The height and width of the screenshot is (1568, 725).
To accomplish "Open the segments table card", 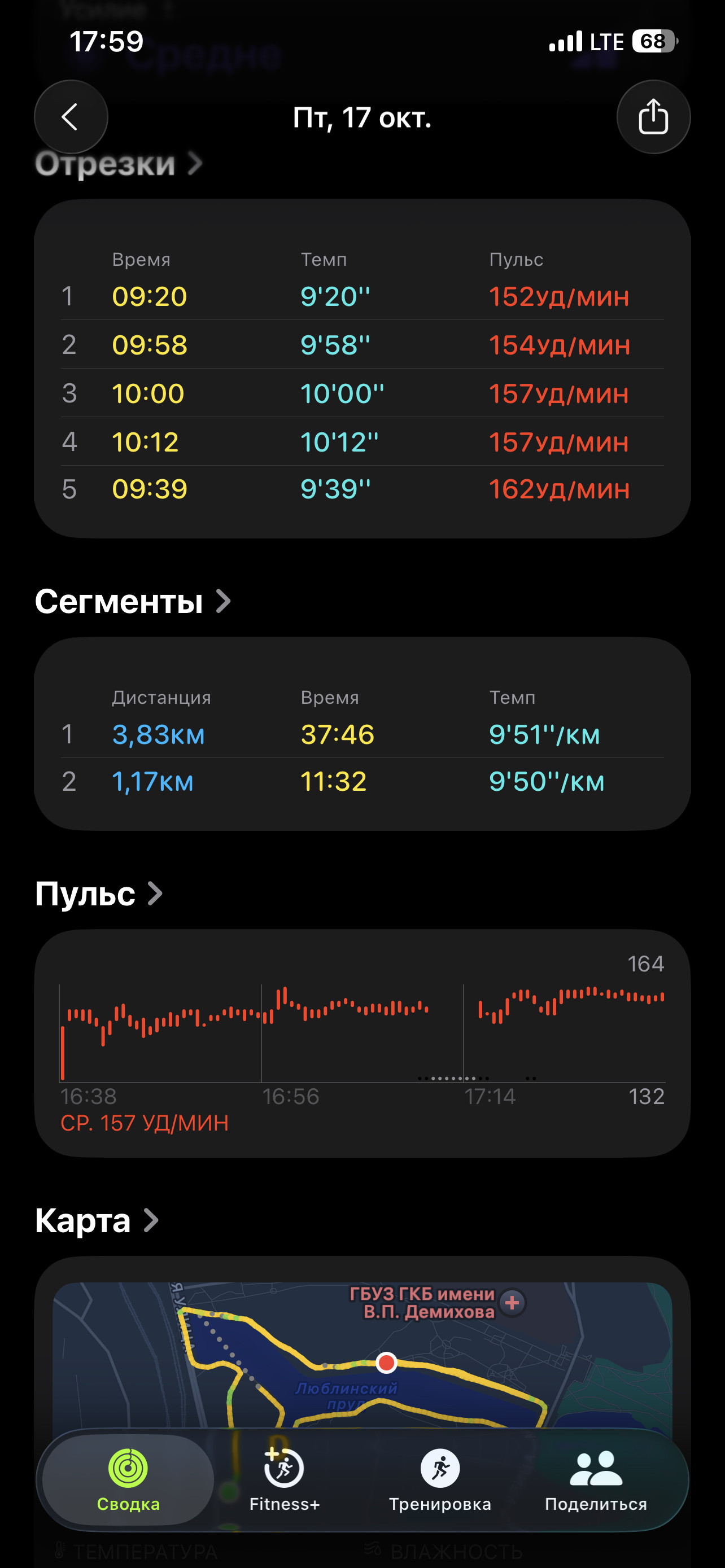I will [362, 734].
